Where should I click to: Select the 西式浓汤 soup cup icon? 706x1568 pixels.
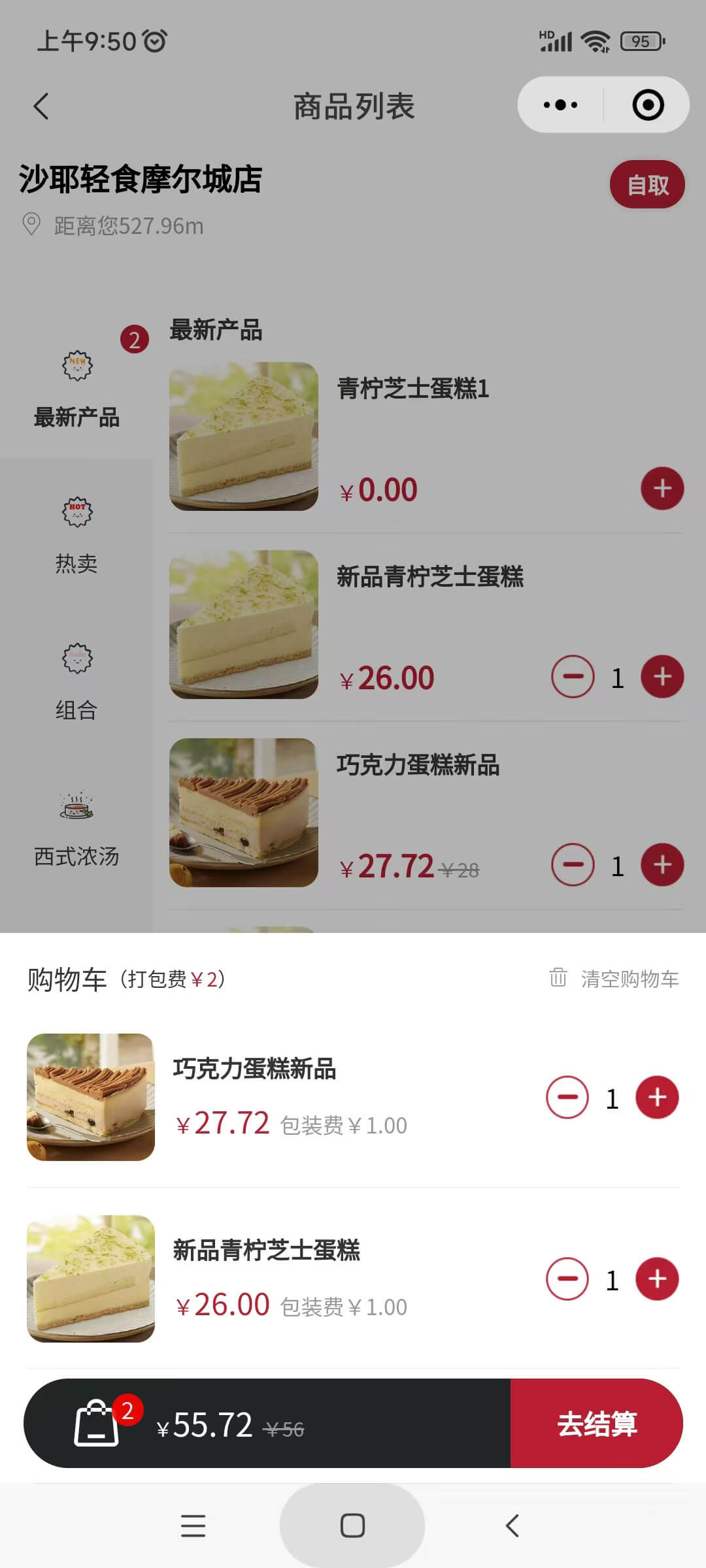pyautogui.click(x=77, y=806)
